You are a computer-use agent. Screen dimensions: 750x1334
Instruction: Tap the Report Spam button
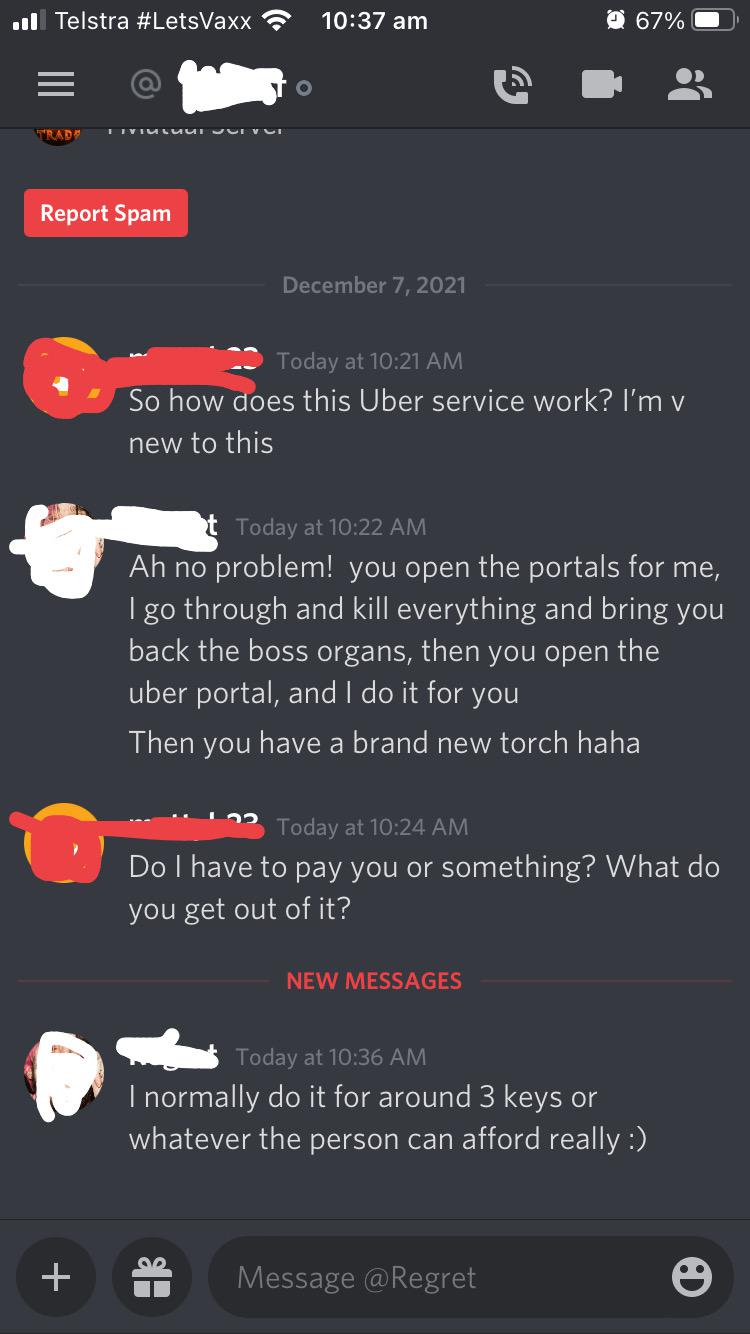(106, 212)
